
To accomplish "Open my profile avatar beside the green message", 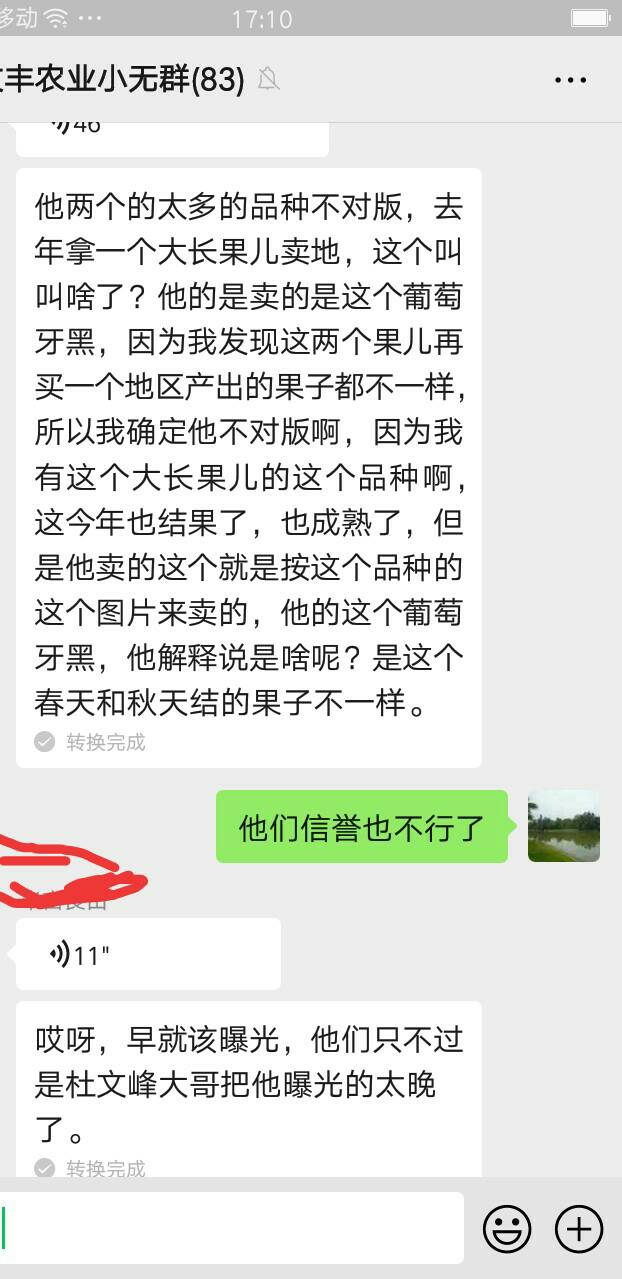I will (564, 826).
